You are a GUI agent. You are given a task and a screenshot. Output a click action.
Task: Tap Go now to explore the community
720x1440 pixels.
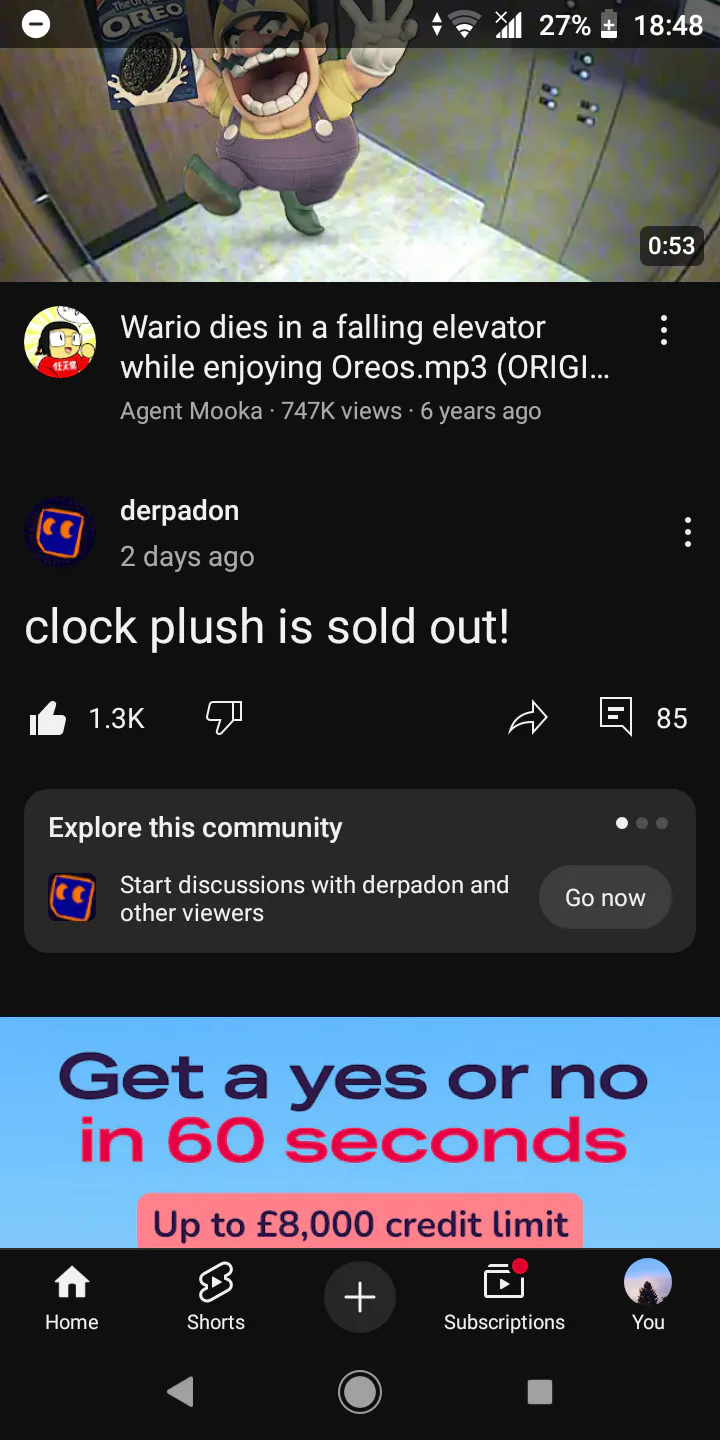point(605,898)
